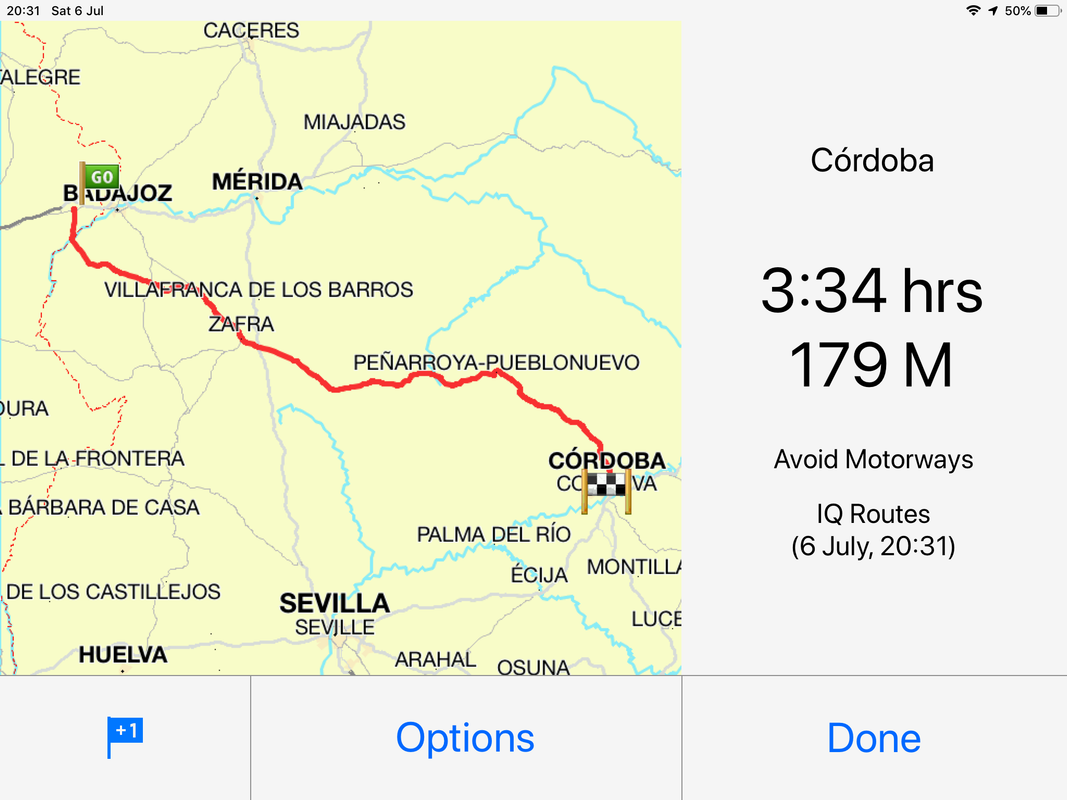Tap the blue flag +1 icon
The image size is (1067, 800).
click(x=125, y=737)
